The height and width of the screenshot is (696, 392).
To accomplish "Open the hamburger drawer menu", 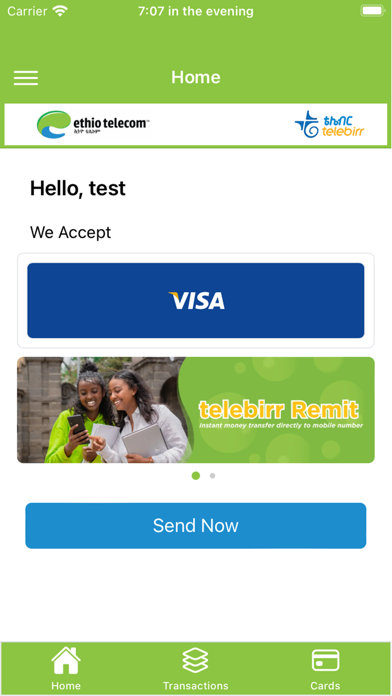I will (26, 78).
